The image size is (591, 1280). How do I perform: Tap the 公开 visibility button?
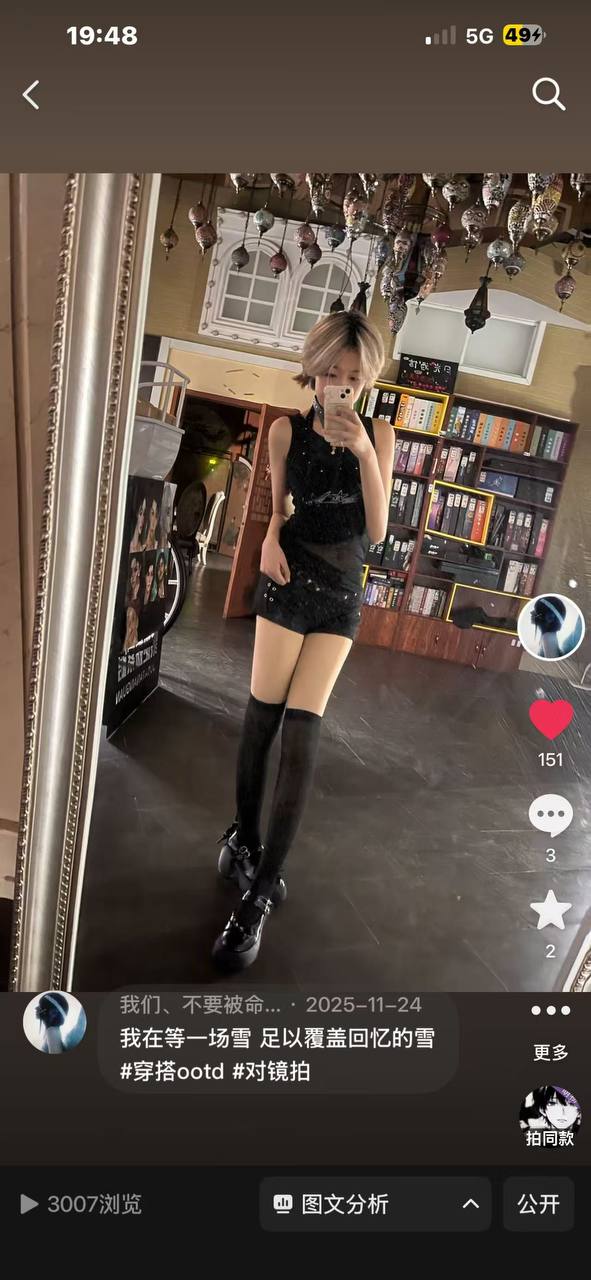[x=538, y=1204]
